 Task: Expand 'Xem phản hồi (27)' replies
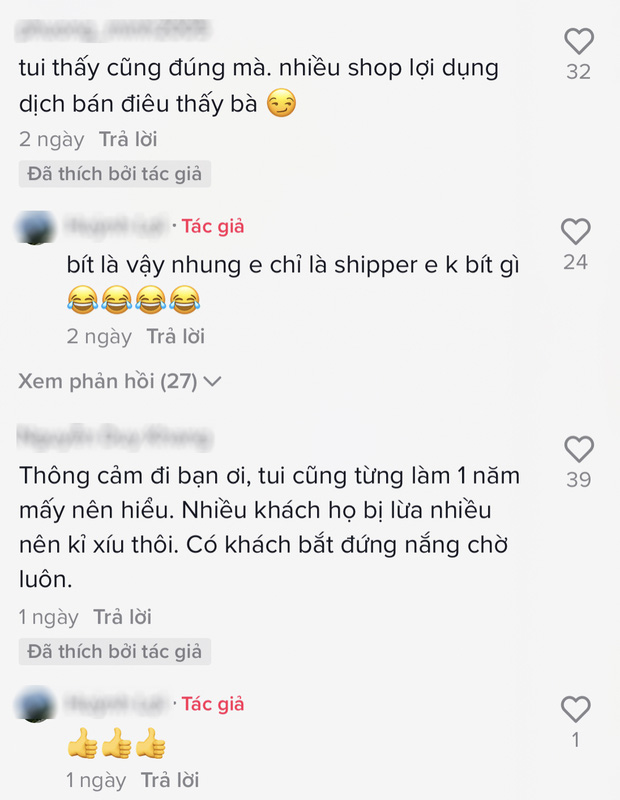(120, 381)
